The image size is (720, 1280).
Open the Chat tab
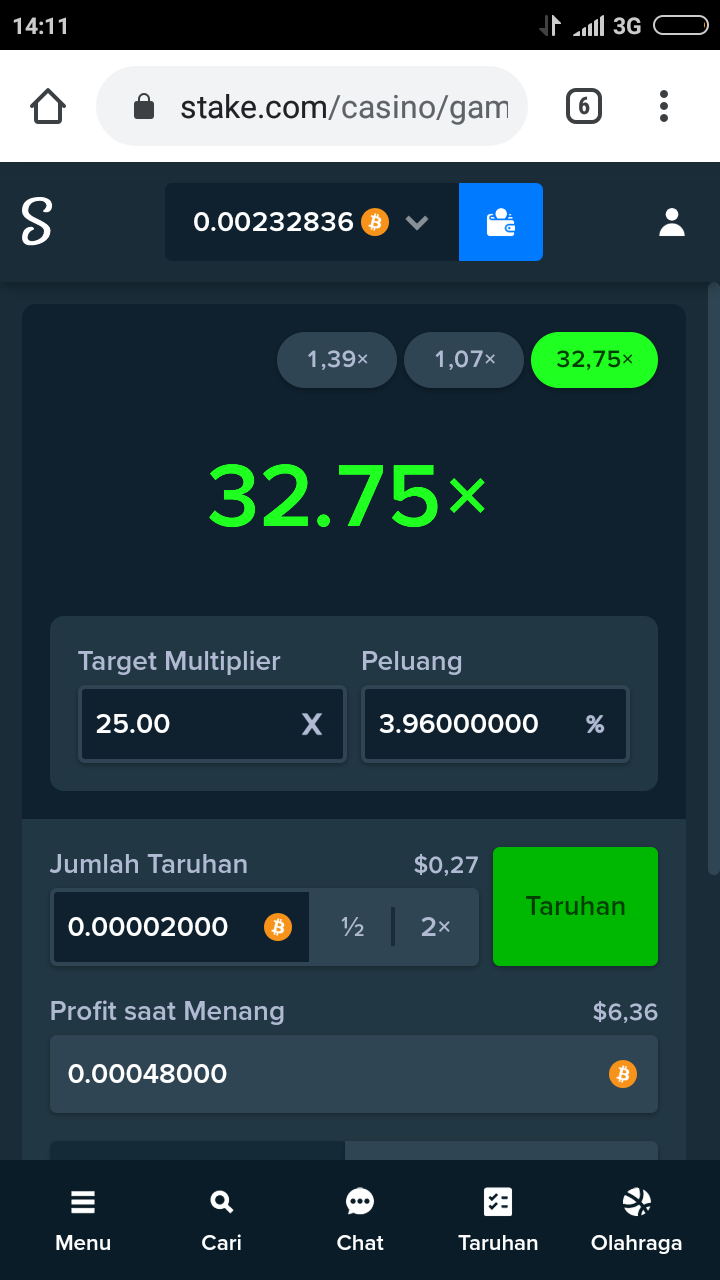tap(360, 1220)
